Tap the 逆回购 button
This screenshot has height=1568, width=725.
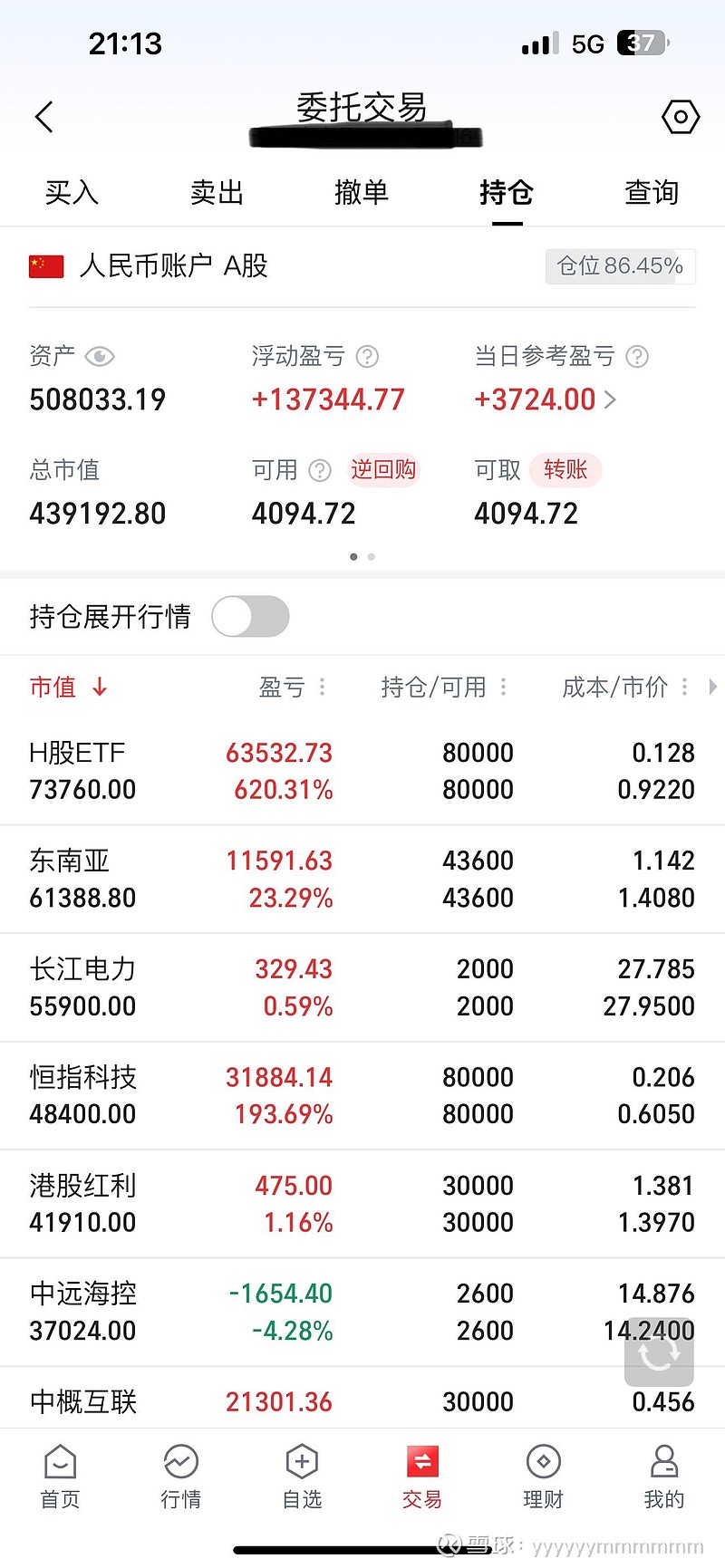(383, 470)
